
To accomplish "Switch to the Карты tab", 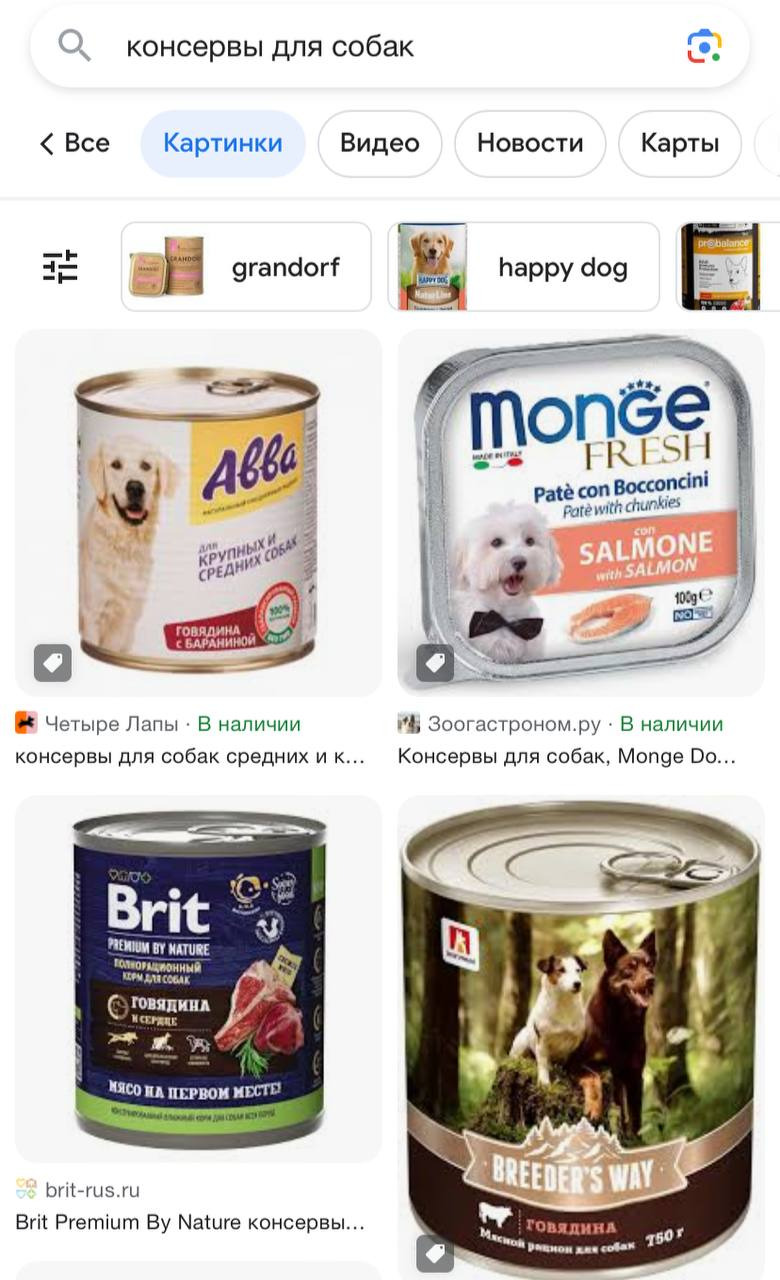I will click(x=679, y=144).
